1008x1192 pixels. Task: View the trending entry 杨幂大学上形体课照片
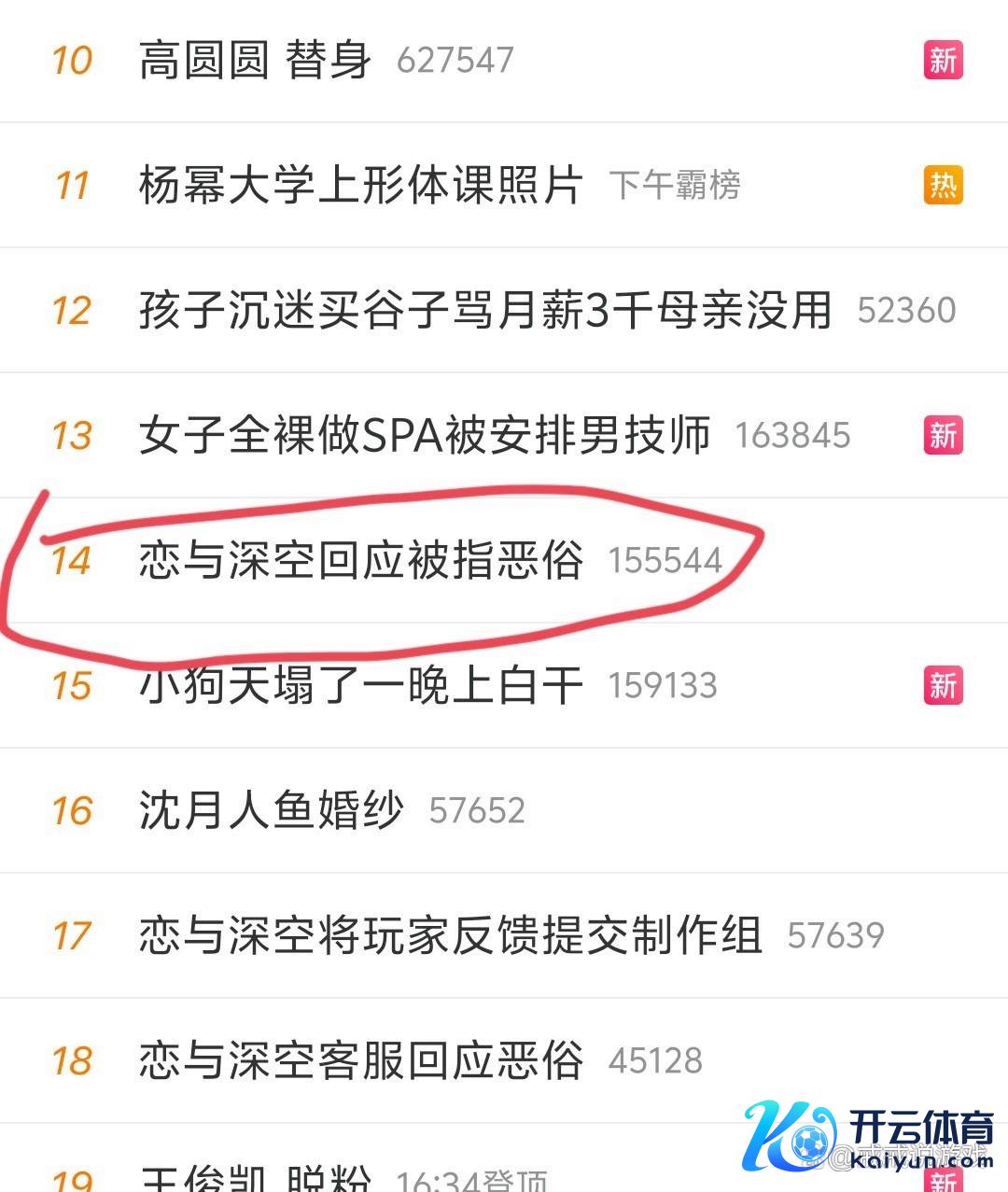361,186
